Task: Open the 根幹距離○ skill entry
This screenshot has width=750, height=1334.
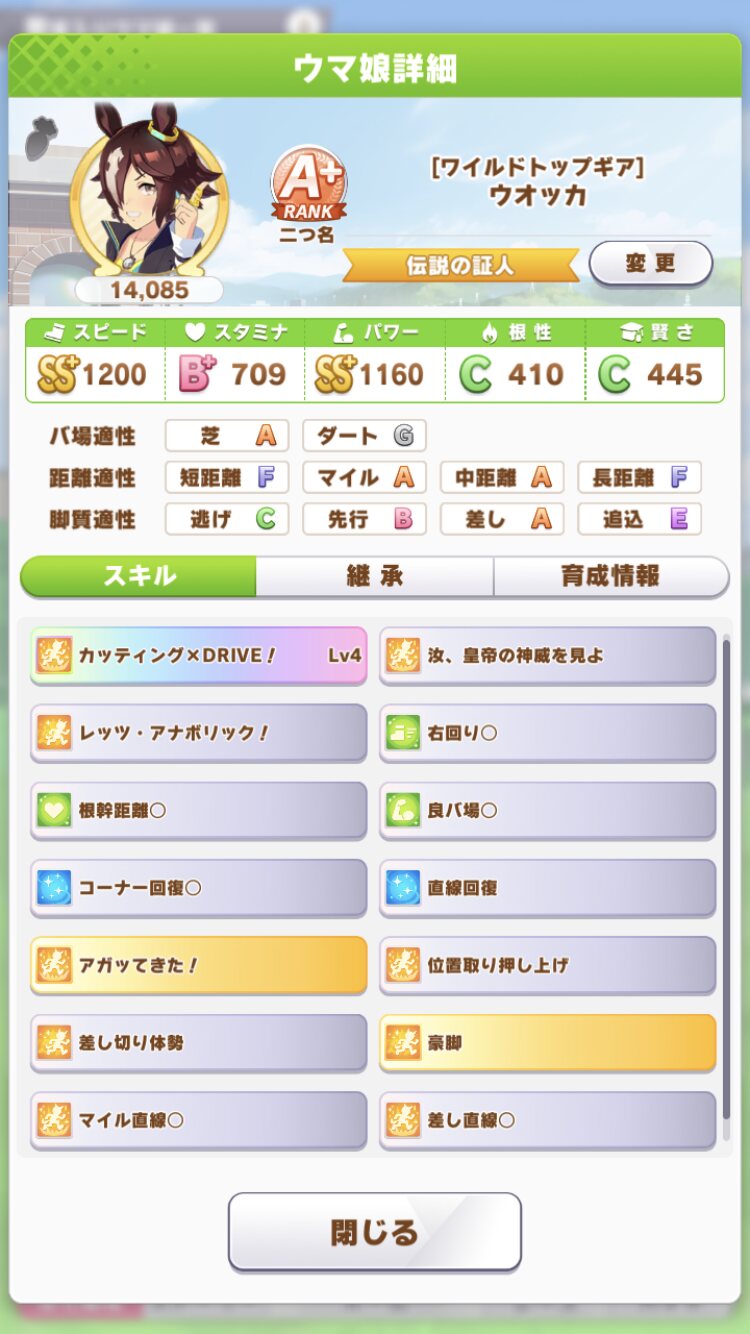Action: coord(198,810)
